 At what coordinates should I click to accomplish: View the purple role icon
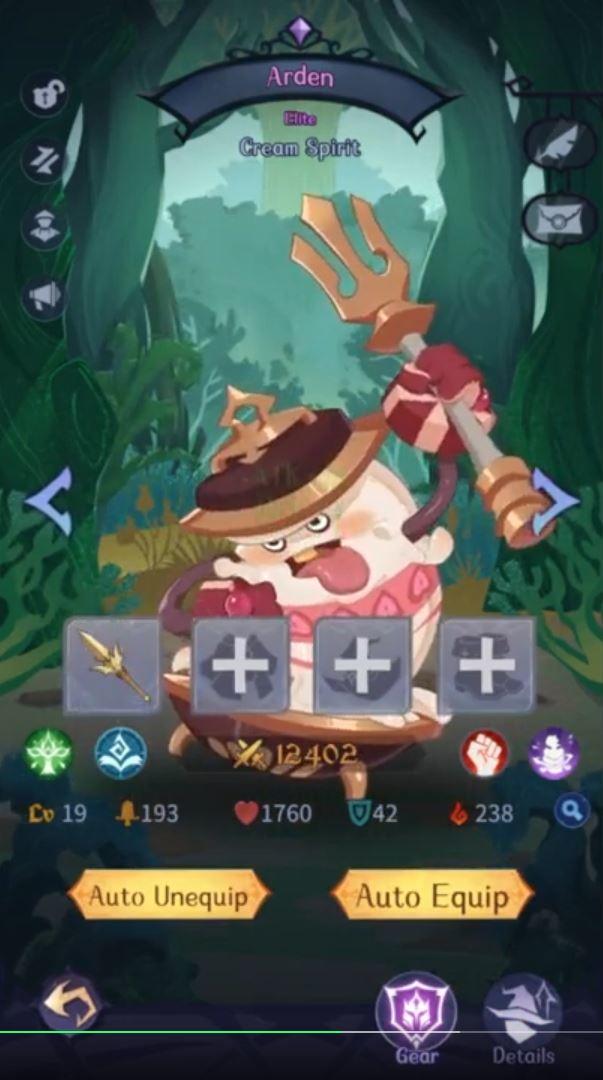point(554,753)
